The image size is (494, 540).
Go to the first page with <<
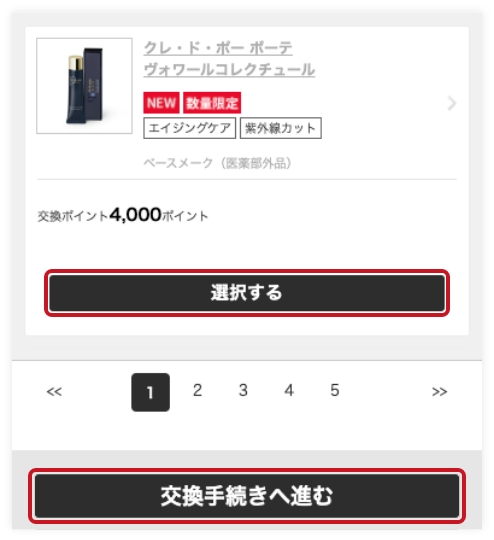[54, 392]
